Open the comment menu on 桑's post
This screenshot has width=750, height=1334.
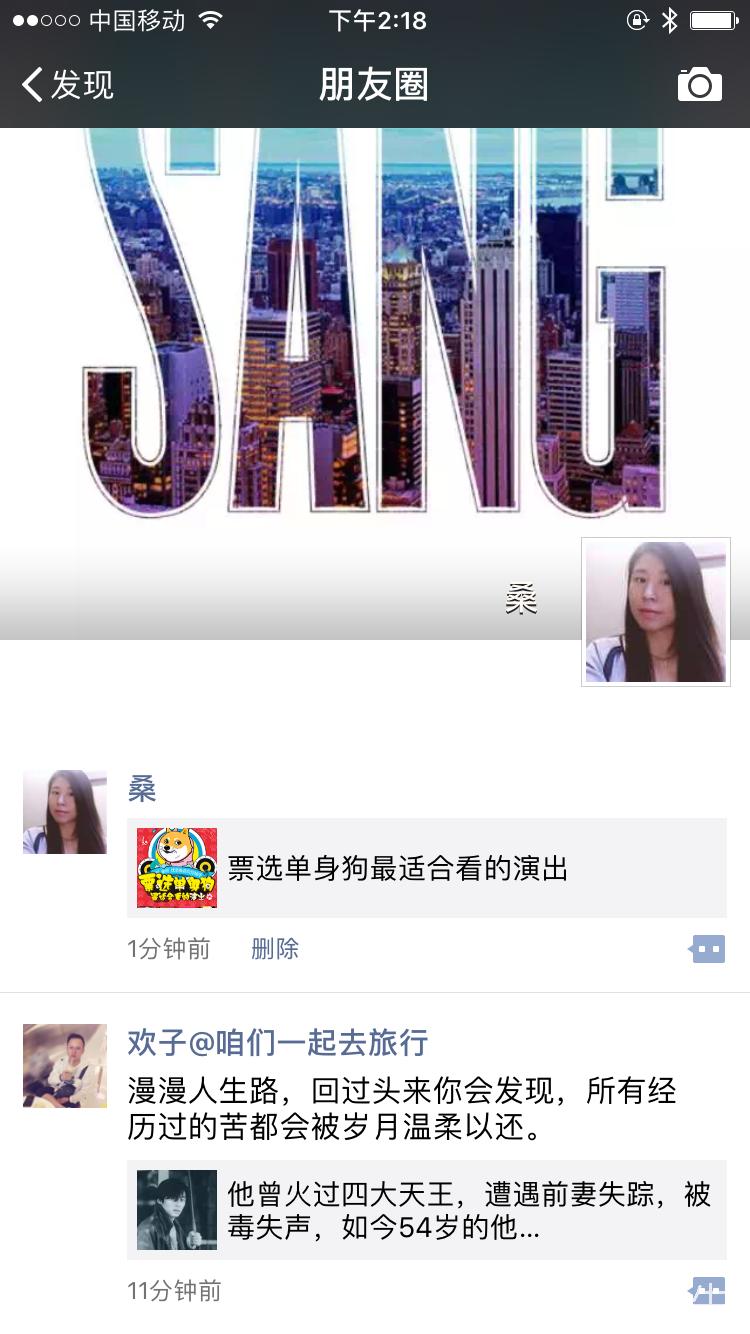coord(707,949)
